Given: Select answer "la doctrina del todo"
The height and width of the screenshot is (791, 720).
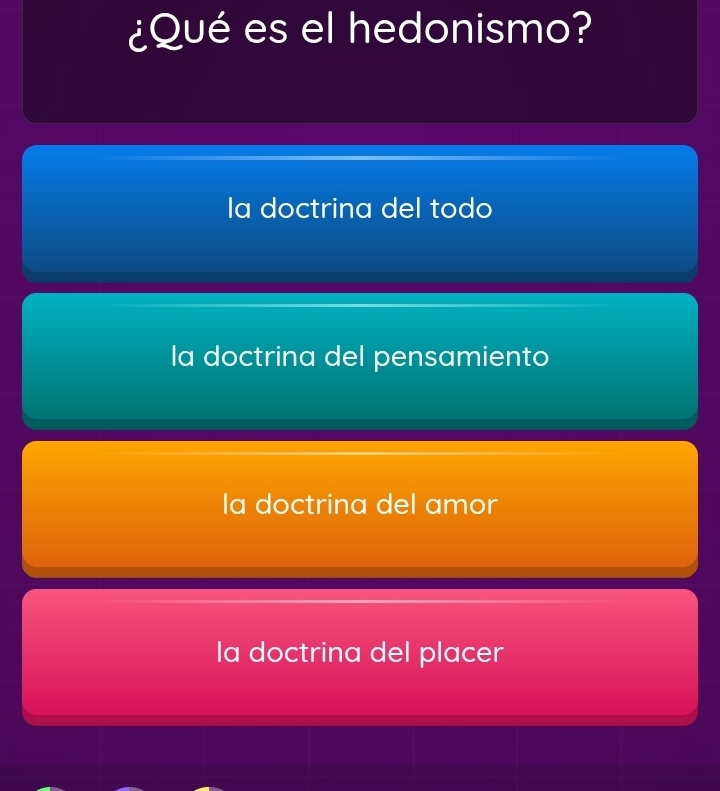Looking at the screenshot, I should (360, 209).
